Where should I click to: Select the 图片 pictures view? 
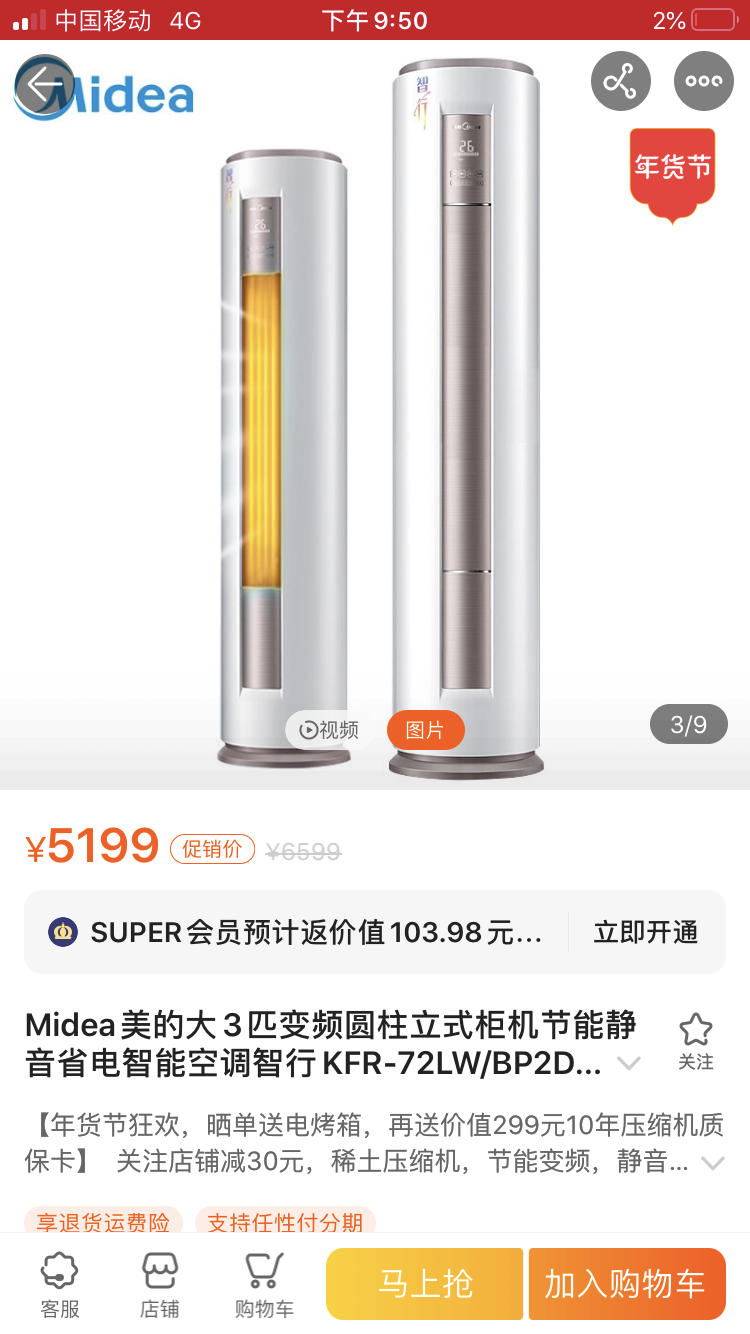coord(425,730)
